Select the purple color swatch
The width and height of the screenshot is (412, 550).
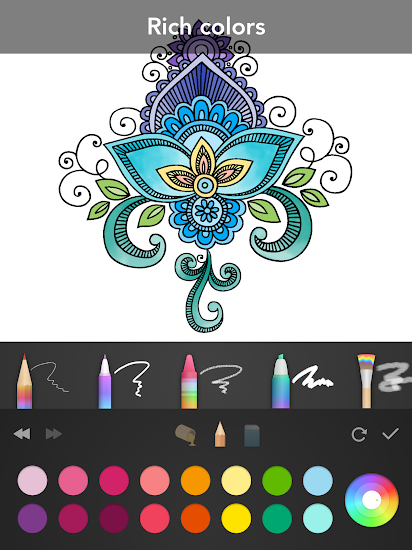(x=32, y=518)
